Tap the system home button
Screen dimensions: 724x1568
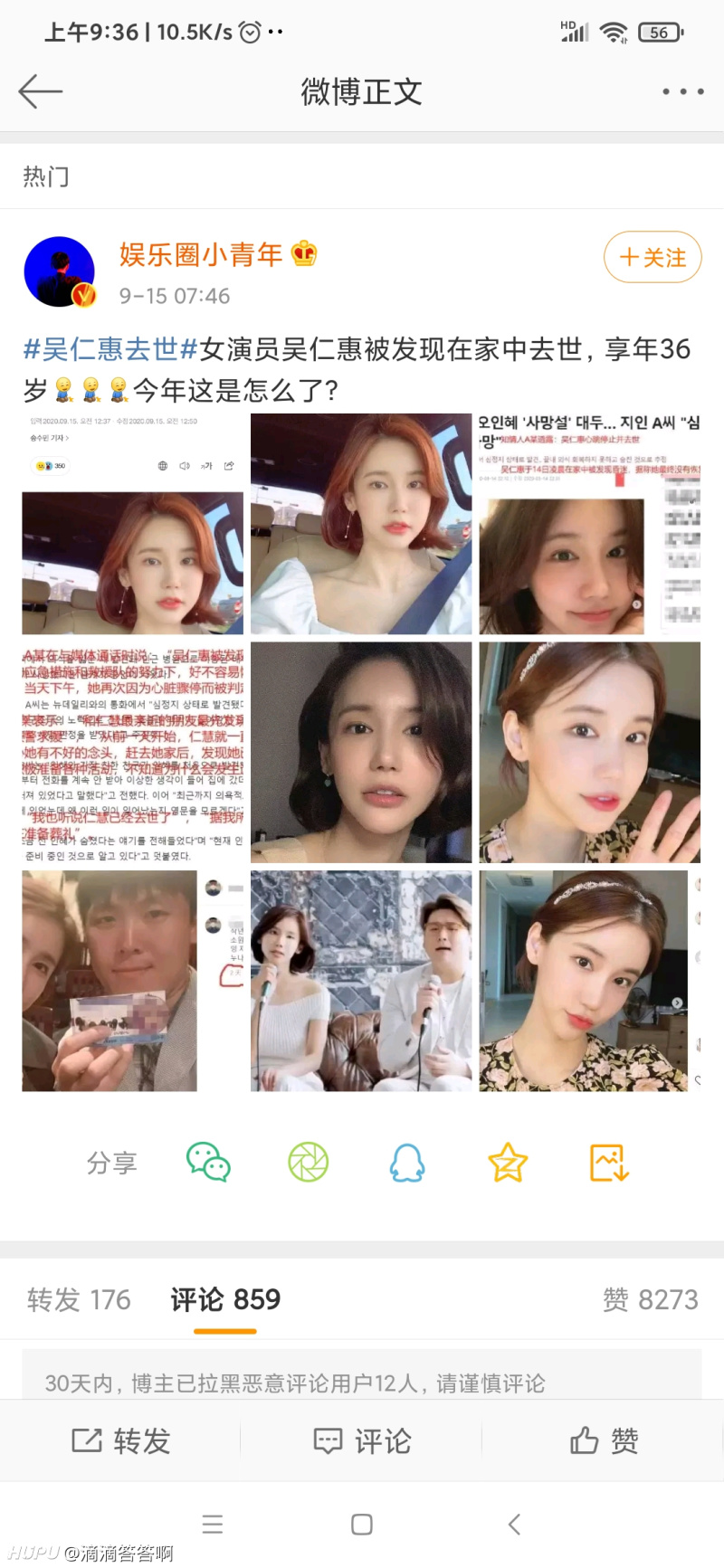(362, 1525)
